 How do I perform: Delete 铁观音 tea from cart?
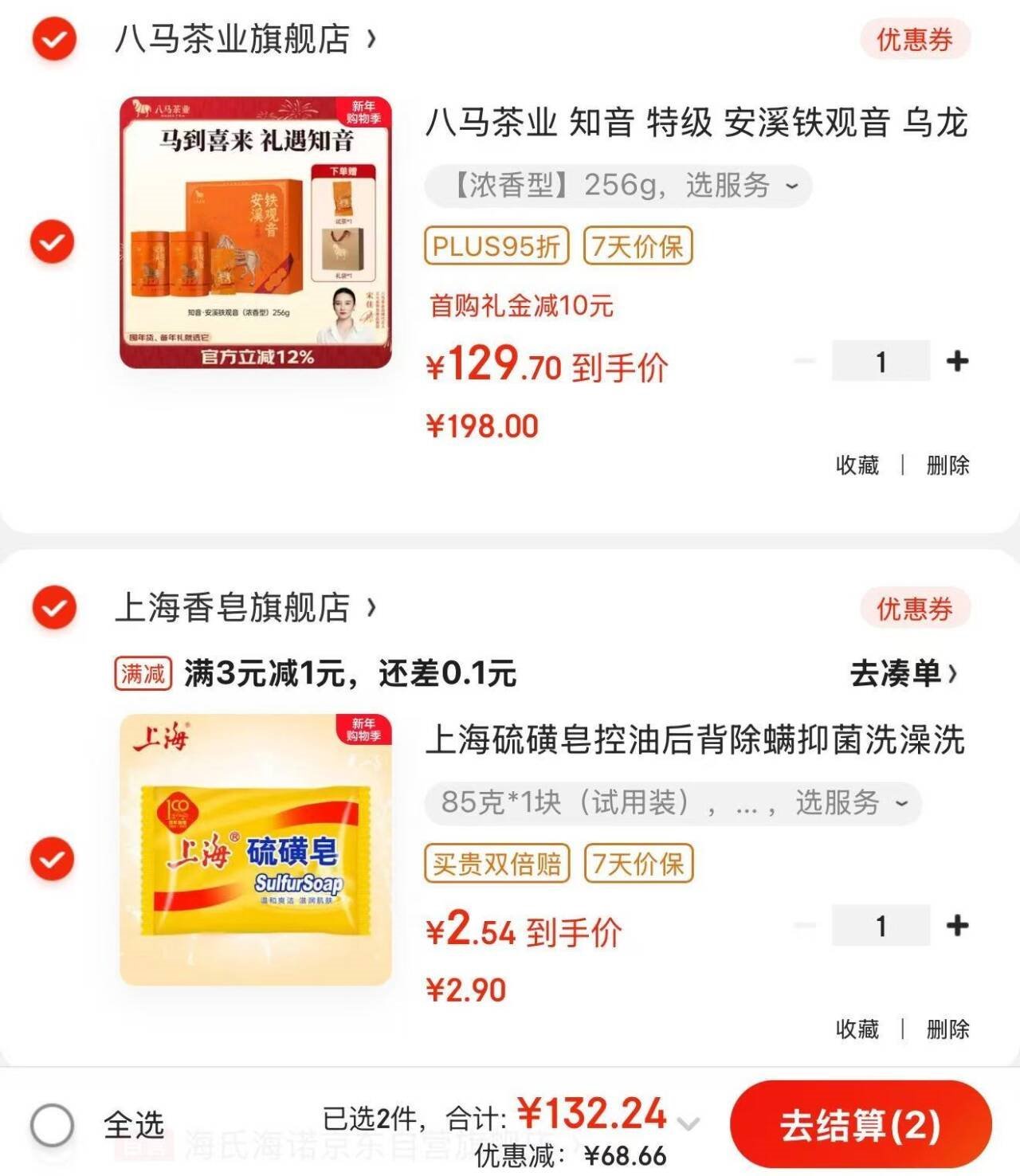tap(947, 465)
